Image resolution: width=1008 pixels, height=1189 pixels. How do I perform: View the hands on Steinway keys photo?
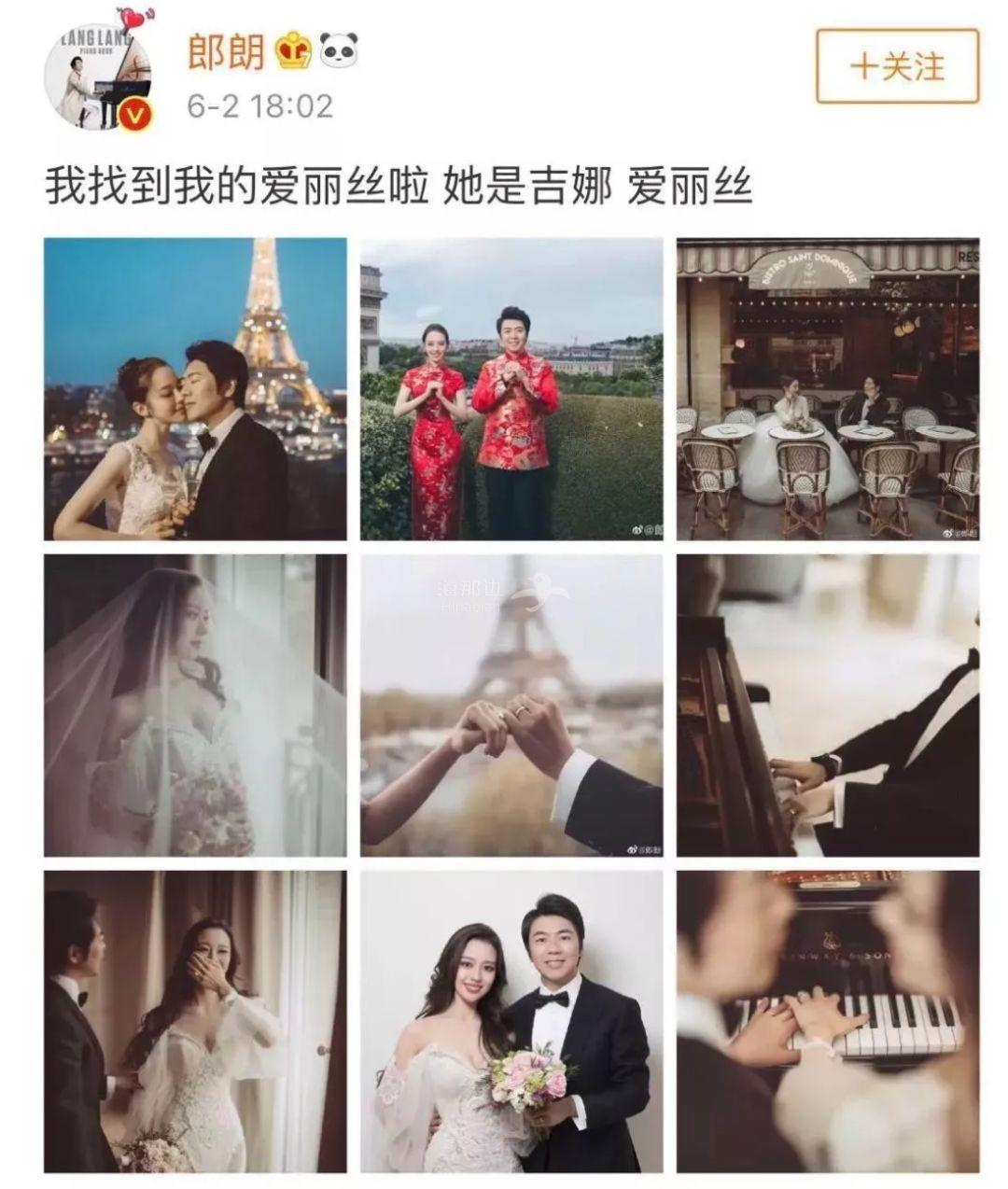pos(828,1021)
